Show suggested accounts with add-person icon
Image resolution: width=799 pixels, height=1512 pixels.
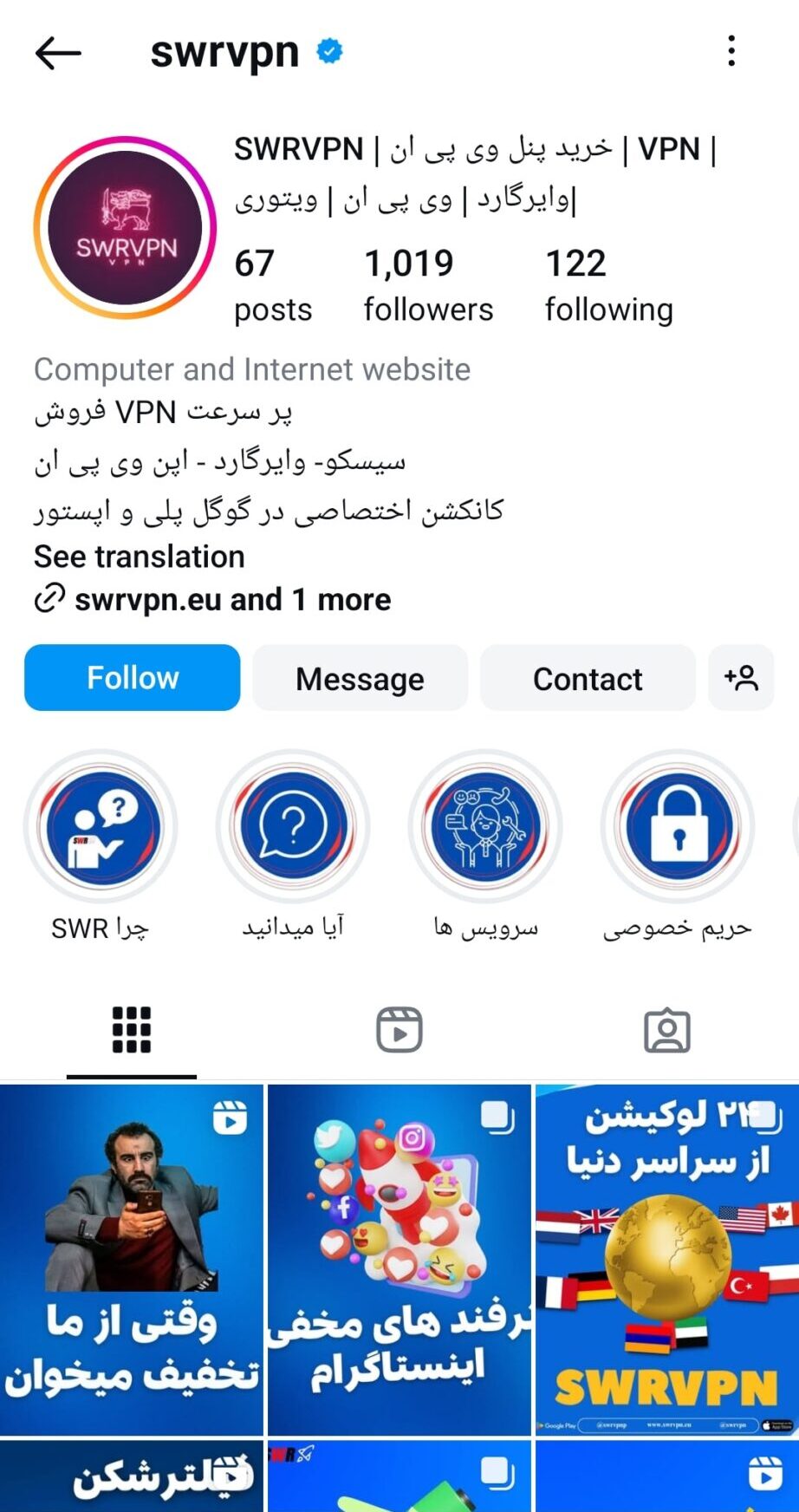coord(741,678)
